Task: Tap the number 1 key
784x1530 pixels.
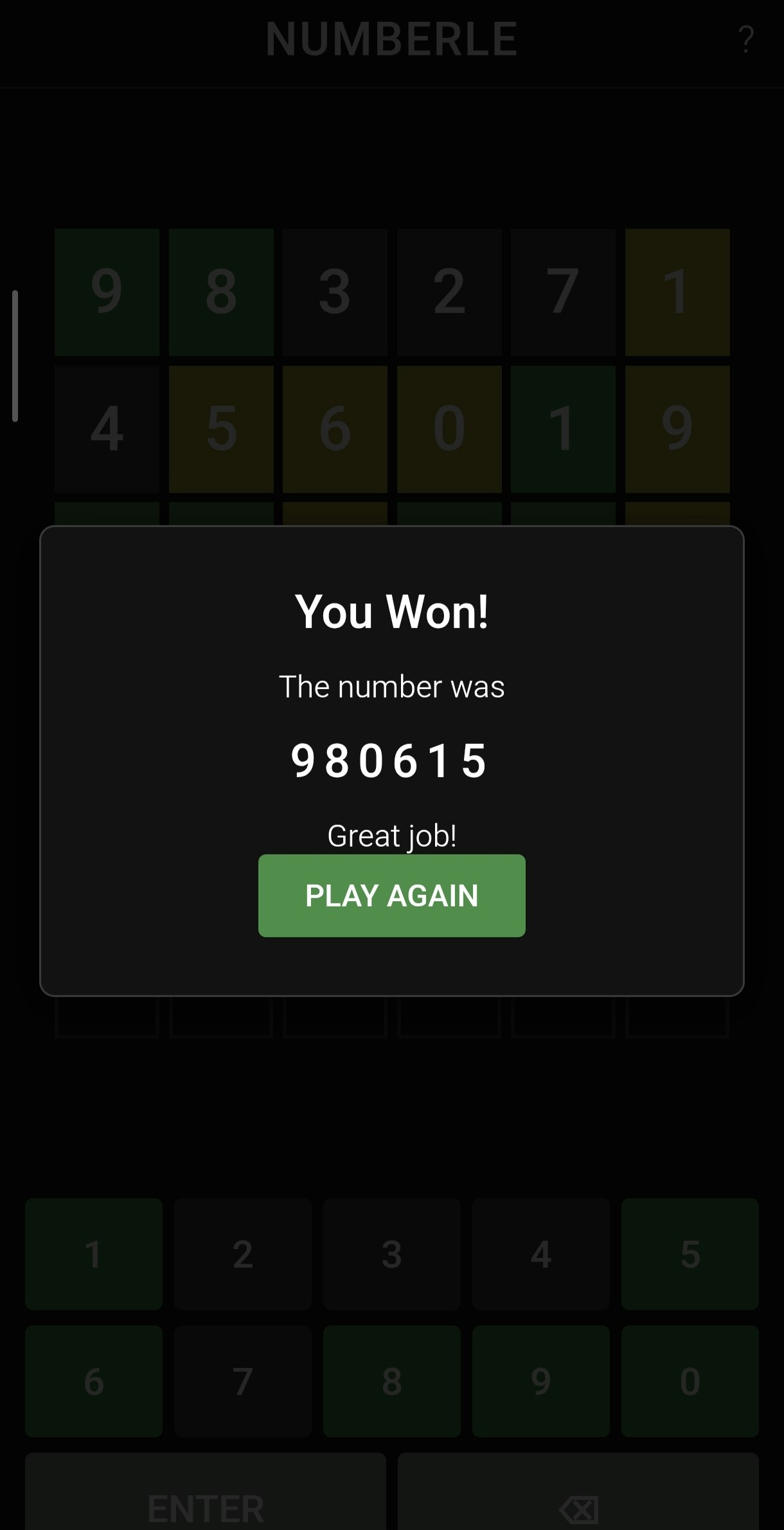Action: 94,1254
